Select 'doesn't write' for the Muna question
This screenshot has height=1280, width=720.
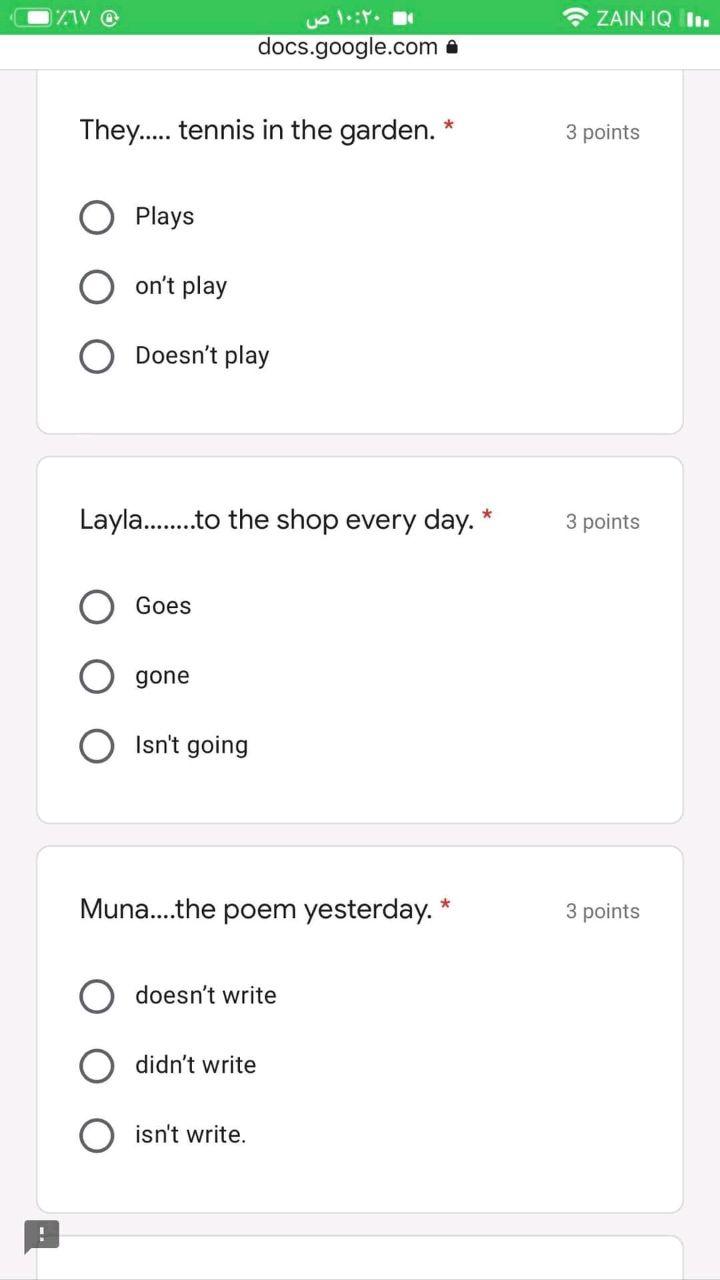click(97, 996)
